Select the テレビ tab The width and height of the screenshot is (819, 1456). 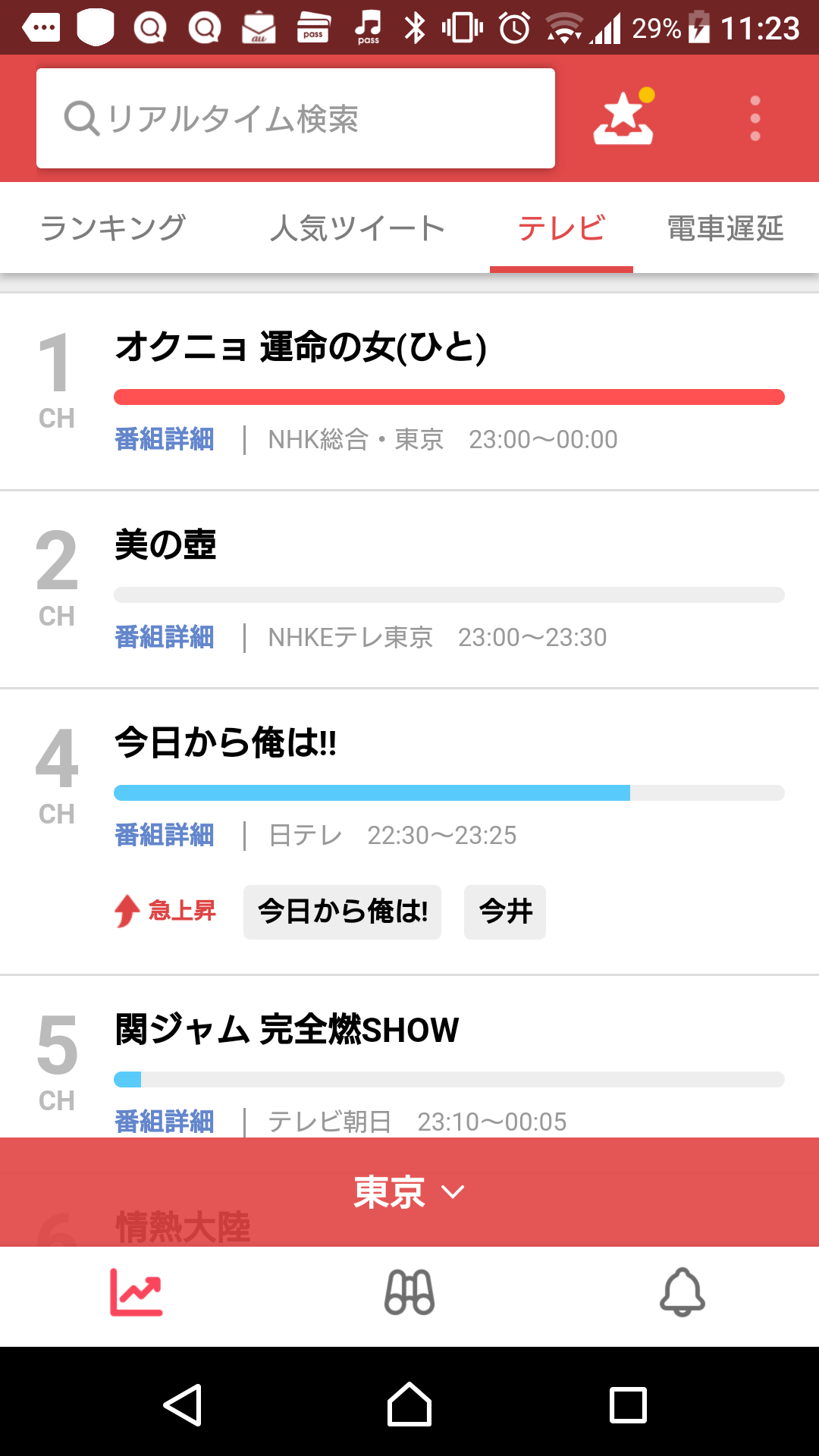[561, 227]
